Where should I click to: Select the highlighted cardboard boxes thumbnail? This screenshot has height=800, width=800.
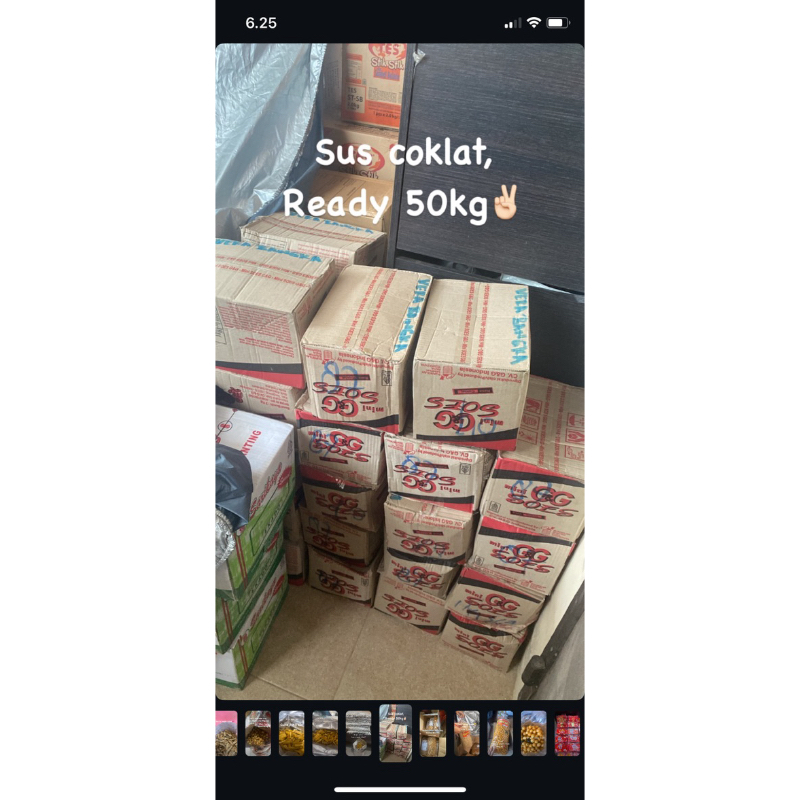(395, 733)
